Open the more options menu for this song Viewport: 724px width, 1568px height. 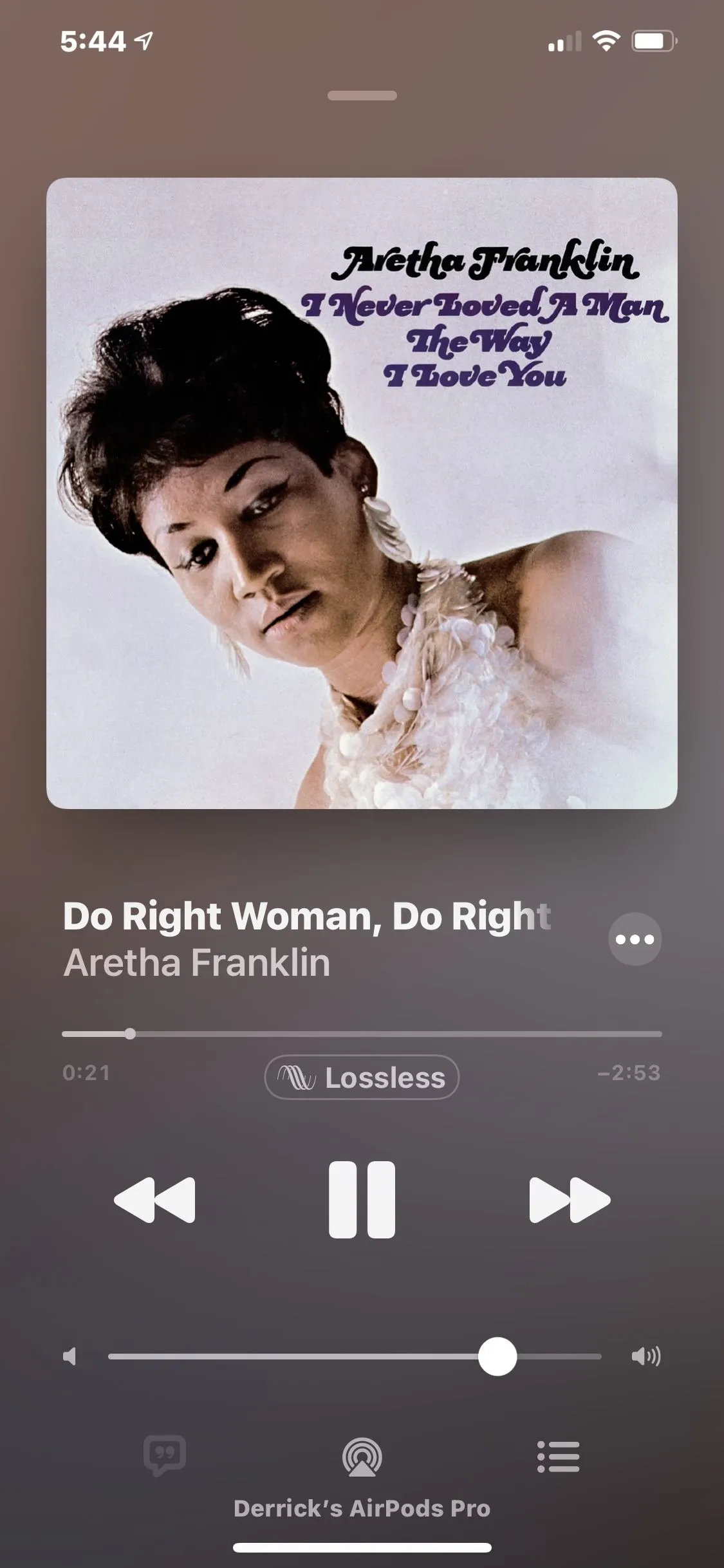coord(635,939)
